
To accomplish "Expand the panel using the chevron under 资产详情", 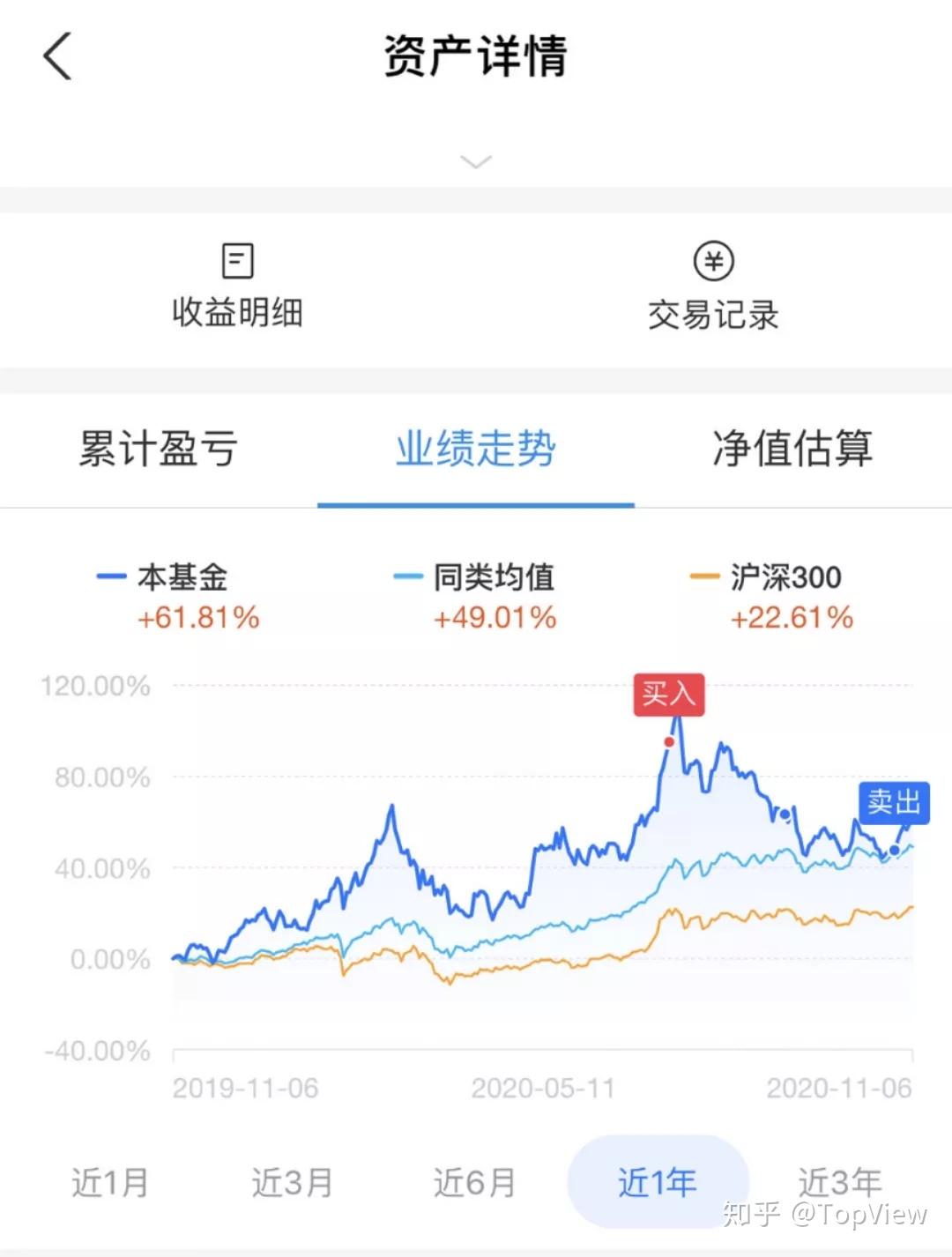I will click(x=476, y=160).
